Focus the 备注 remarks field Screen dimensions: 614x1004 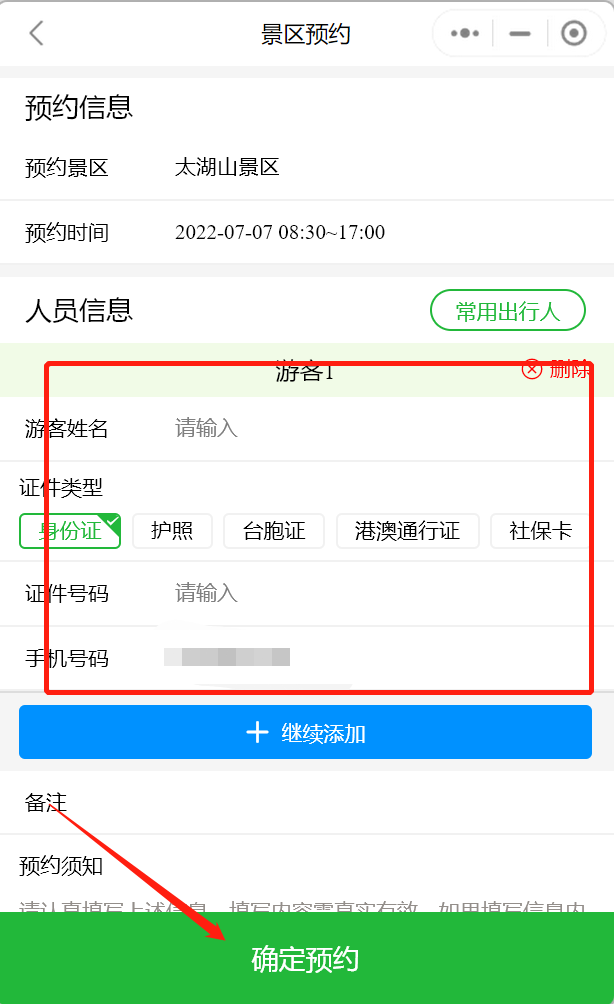point(330,803)
